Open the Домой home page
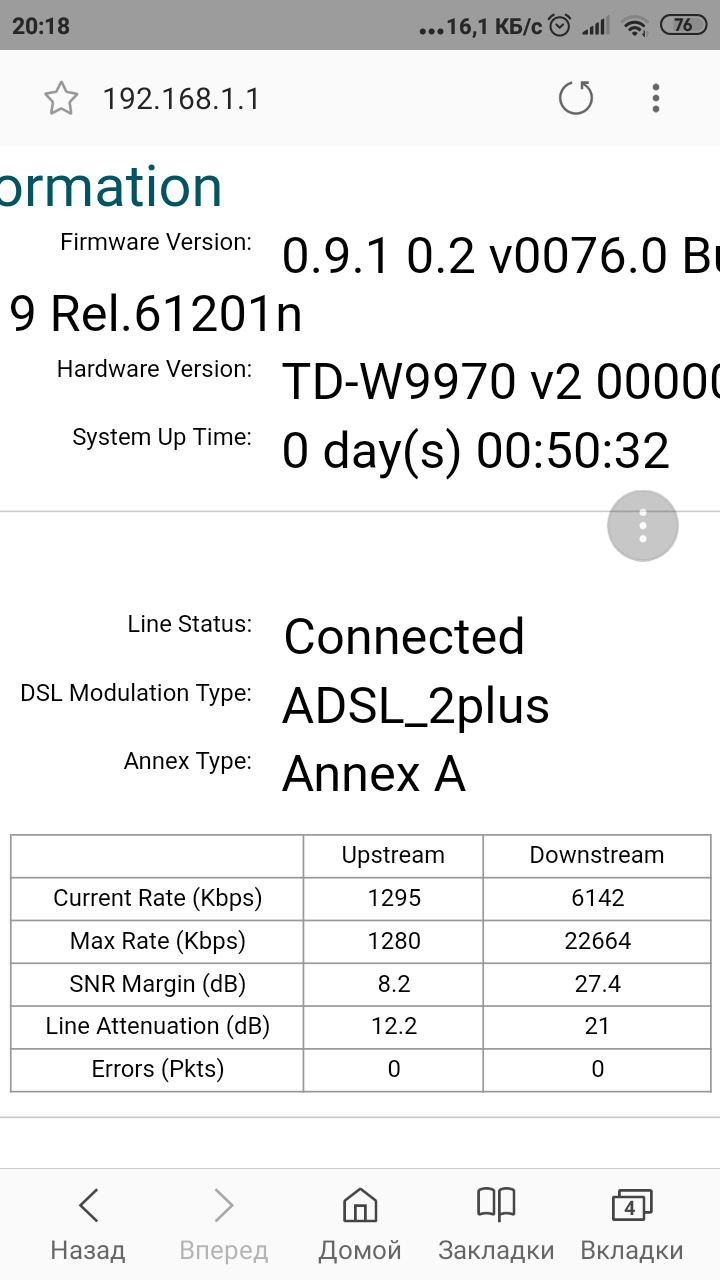This screenshot has height=1280, width=720. point(360,1224)
